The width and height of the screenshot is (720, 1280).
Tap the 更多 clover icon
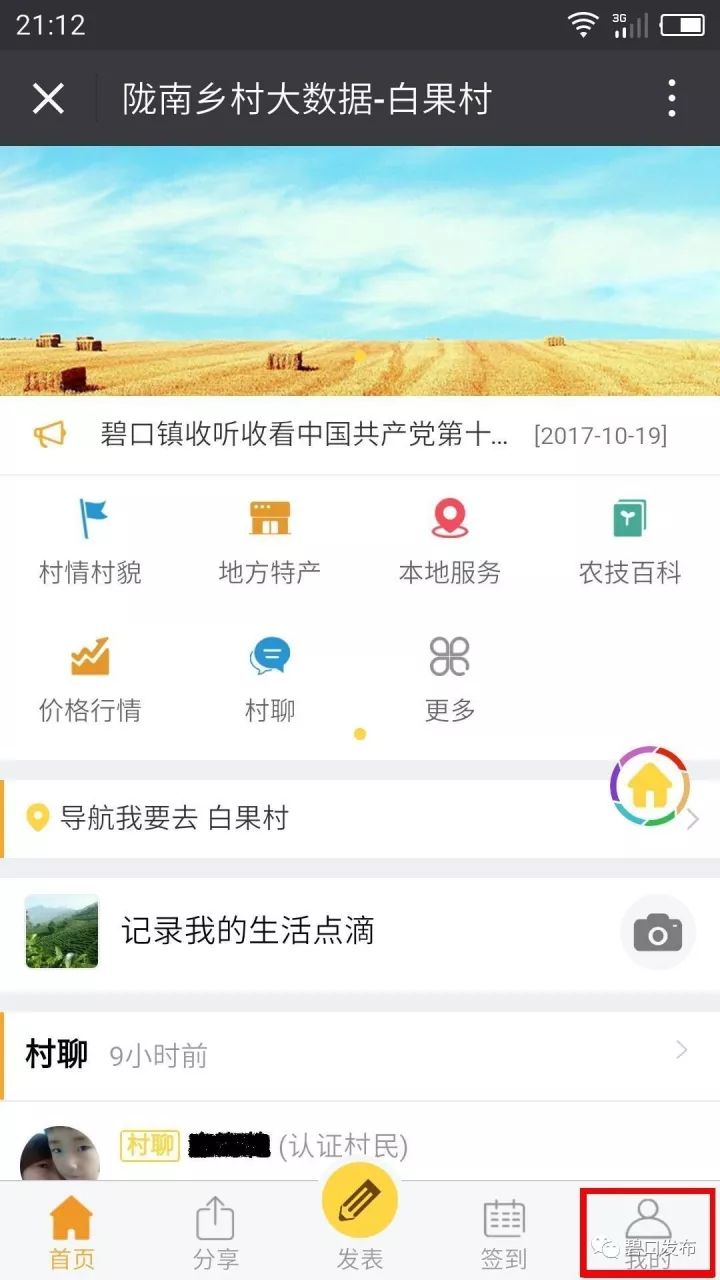pos(448,655)
